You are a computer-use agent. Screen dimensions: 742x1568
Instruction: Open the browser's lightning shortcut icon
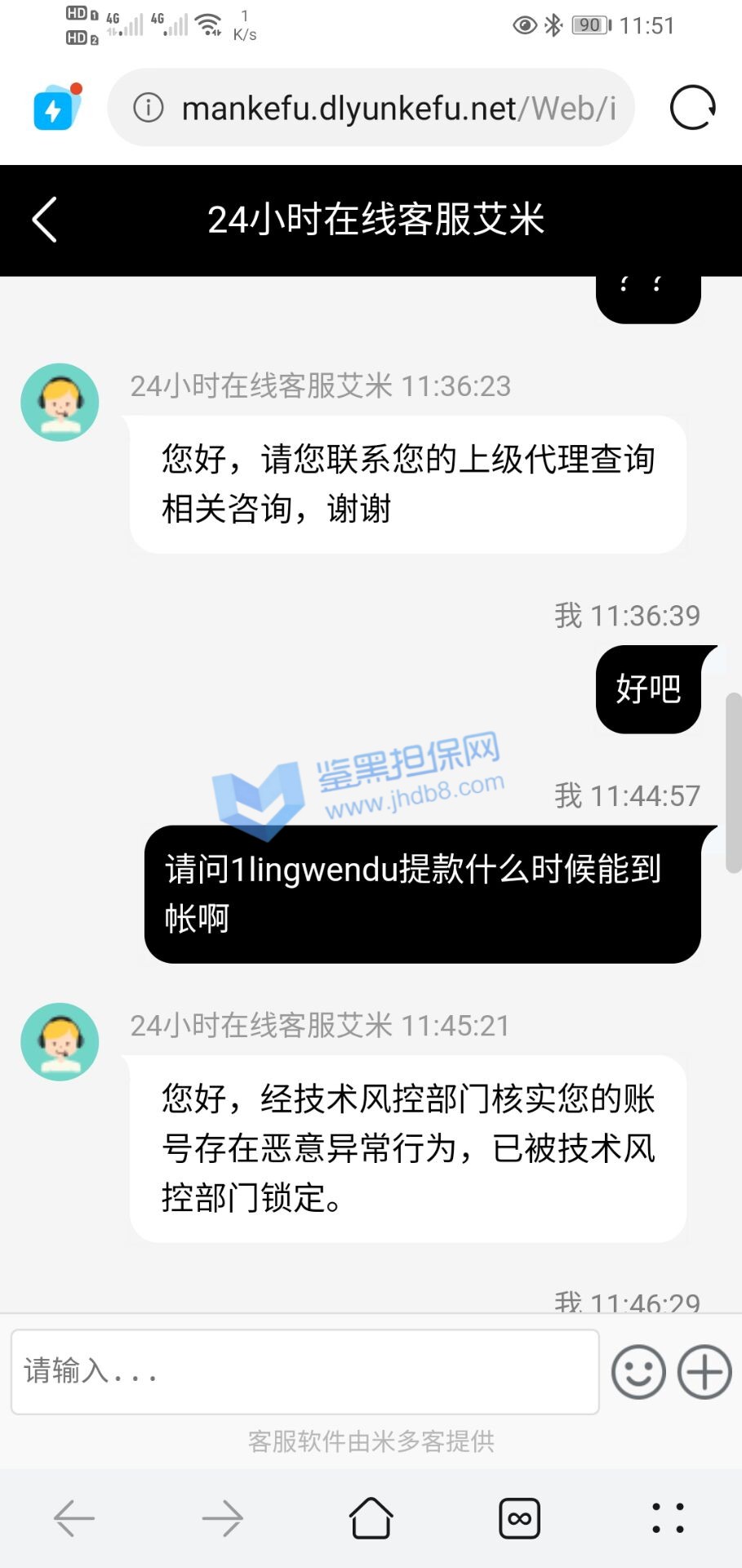56,108
